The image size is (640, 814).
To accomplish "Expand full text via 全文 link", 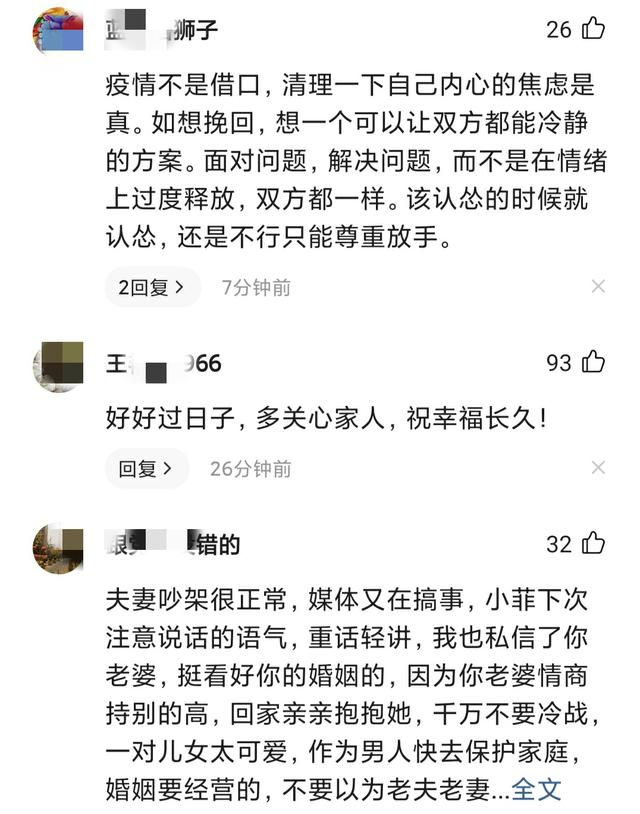I will 536,789.
